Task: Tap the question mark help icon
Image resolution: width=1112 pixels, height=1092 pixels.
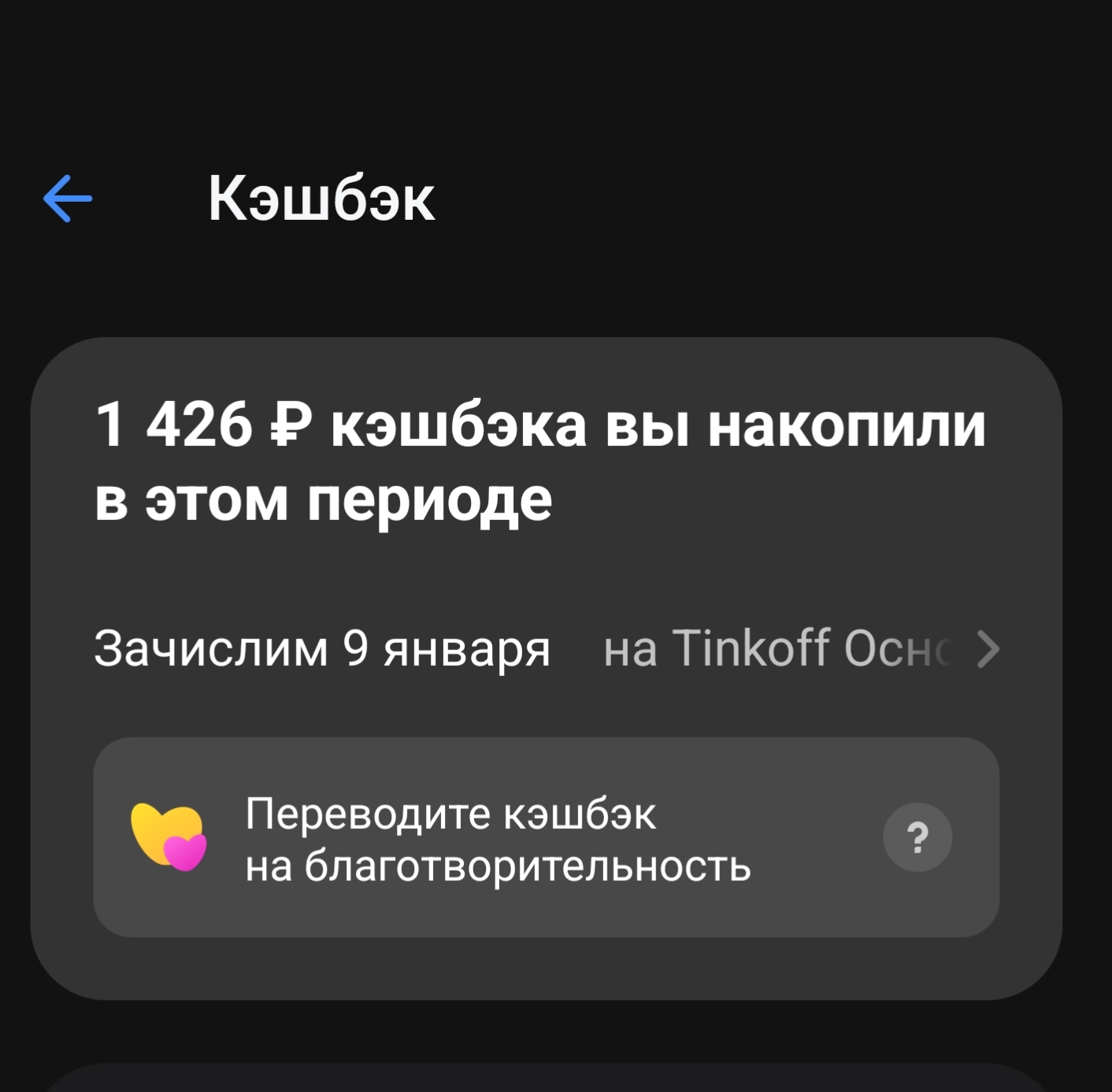Action: coord(917,837)
